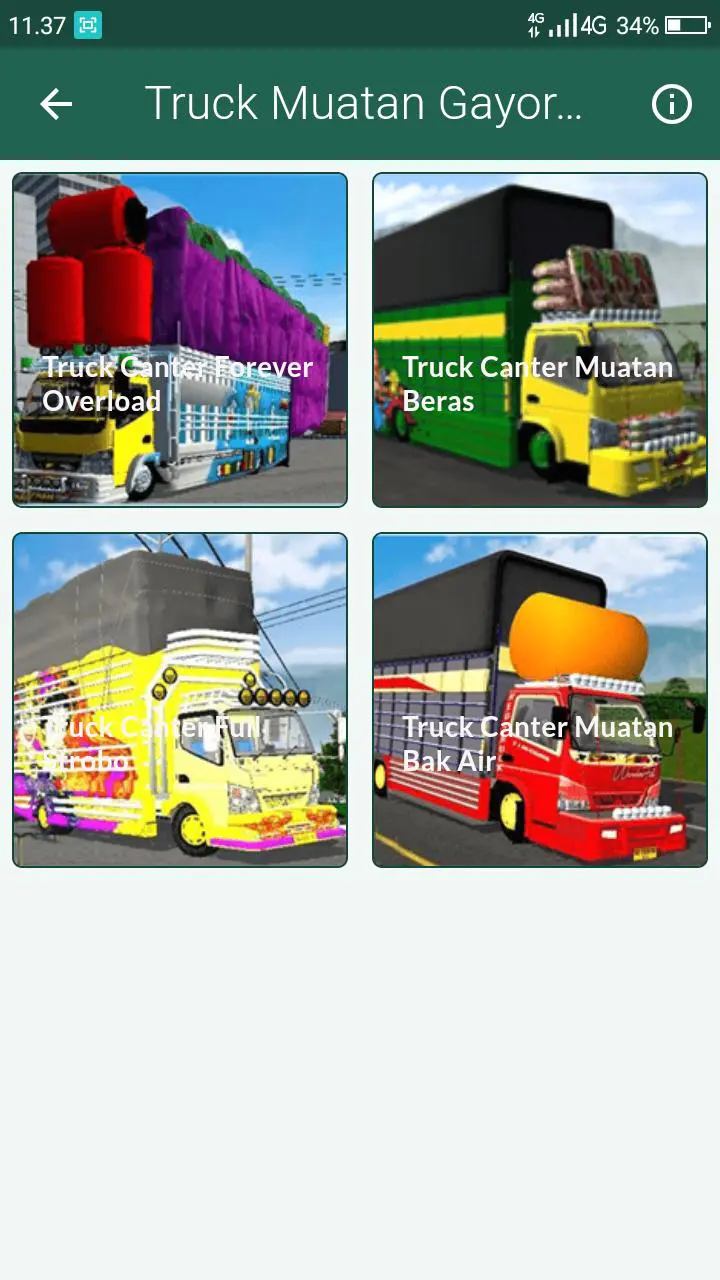Go back using the arrow icon

click(56, 104)
